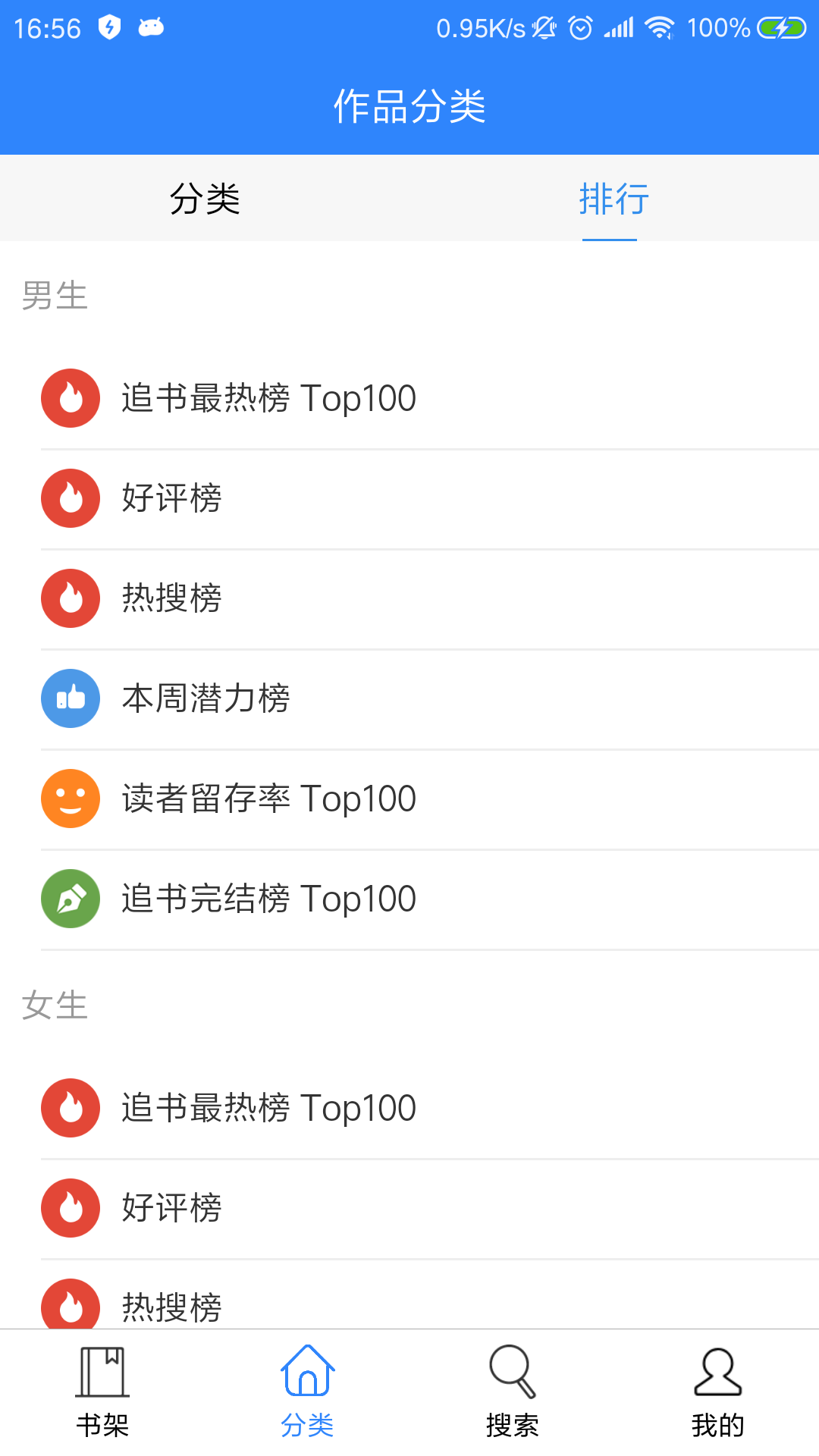Open 好评榜 in the 女生 section

point(409,1209)
